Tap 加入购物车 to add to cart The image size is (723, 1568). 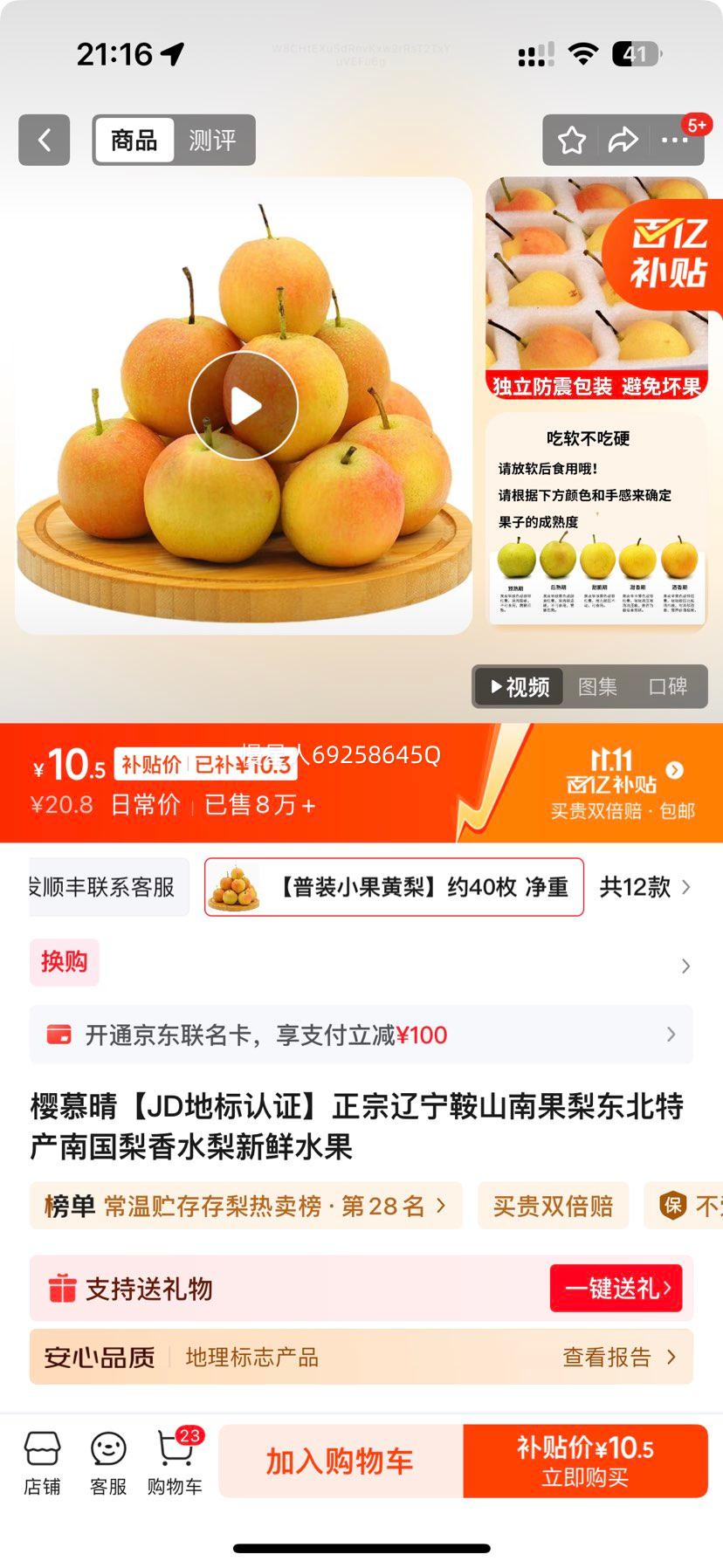(x=341, y=1461)
